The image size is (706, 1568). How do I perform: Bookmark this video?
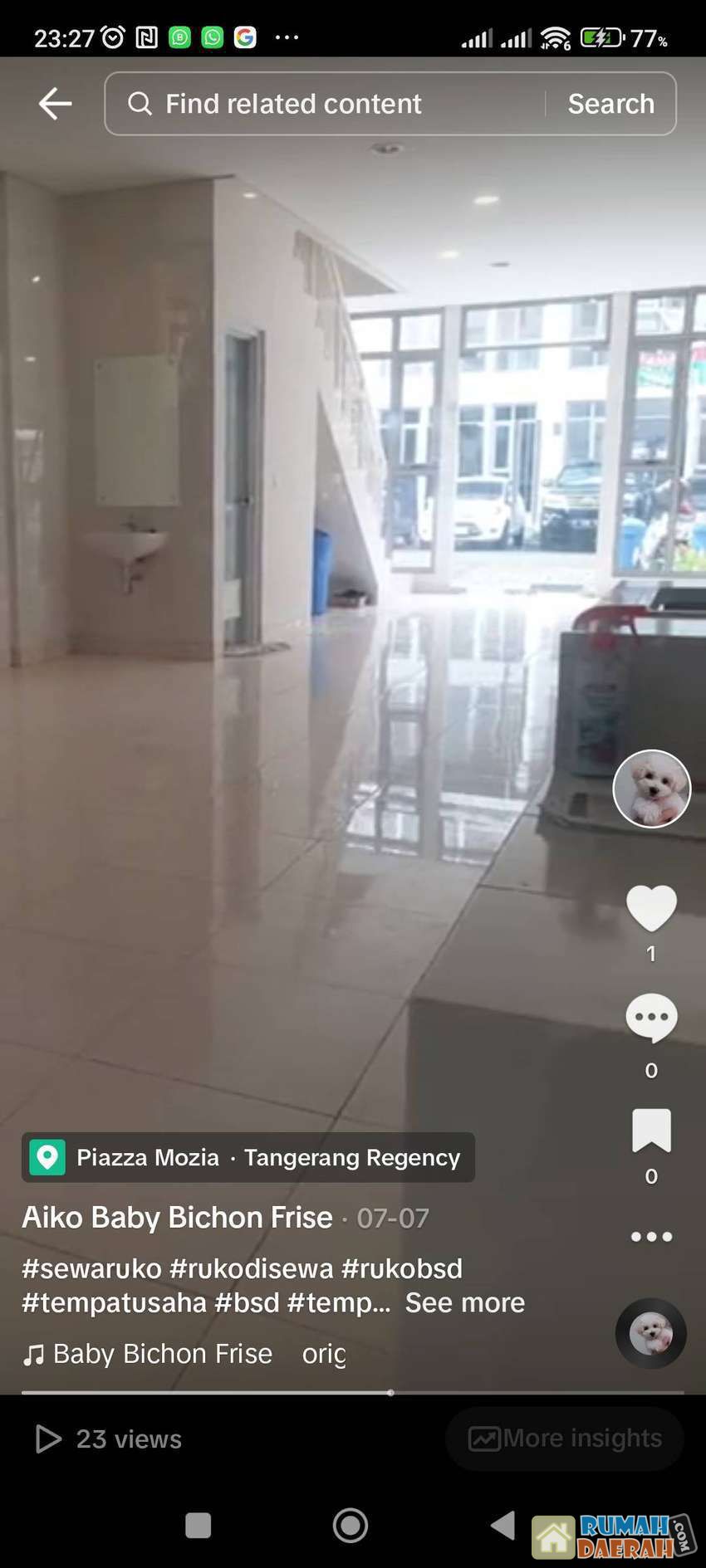pos(651,1131)
